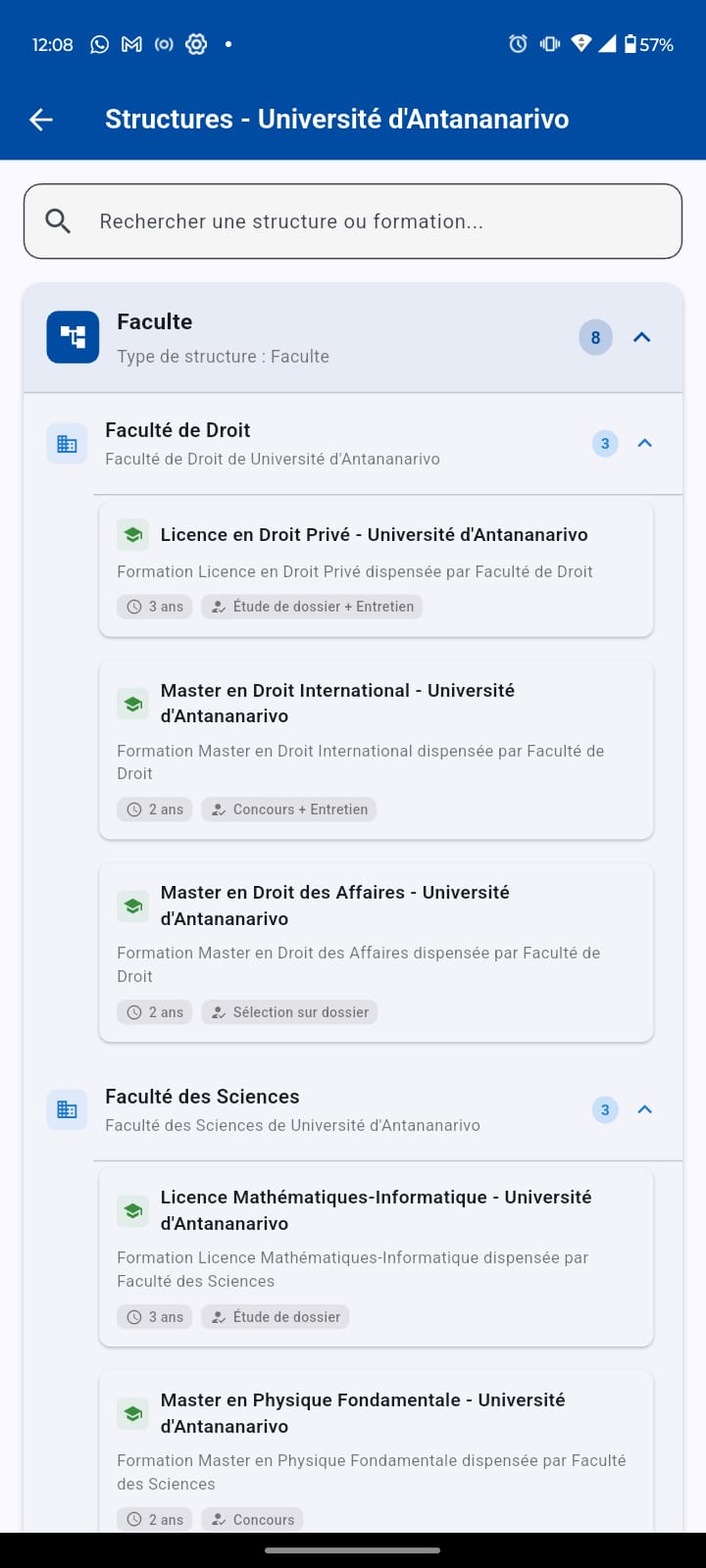Select the Faculte structure type icon
This screenshot has height=1568, width=706.
[72, 336]
